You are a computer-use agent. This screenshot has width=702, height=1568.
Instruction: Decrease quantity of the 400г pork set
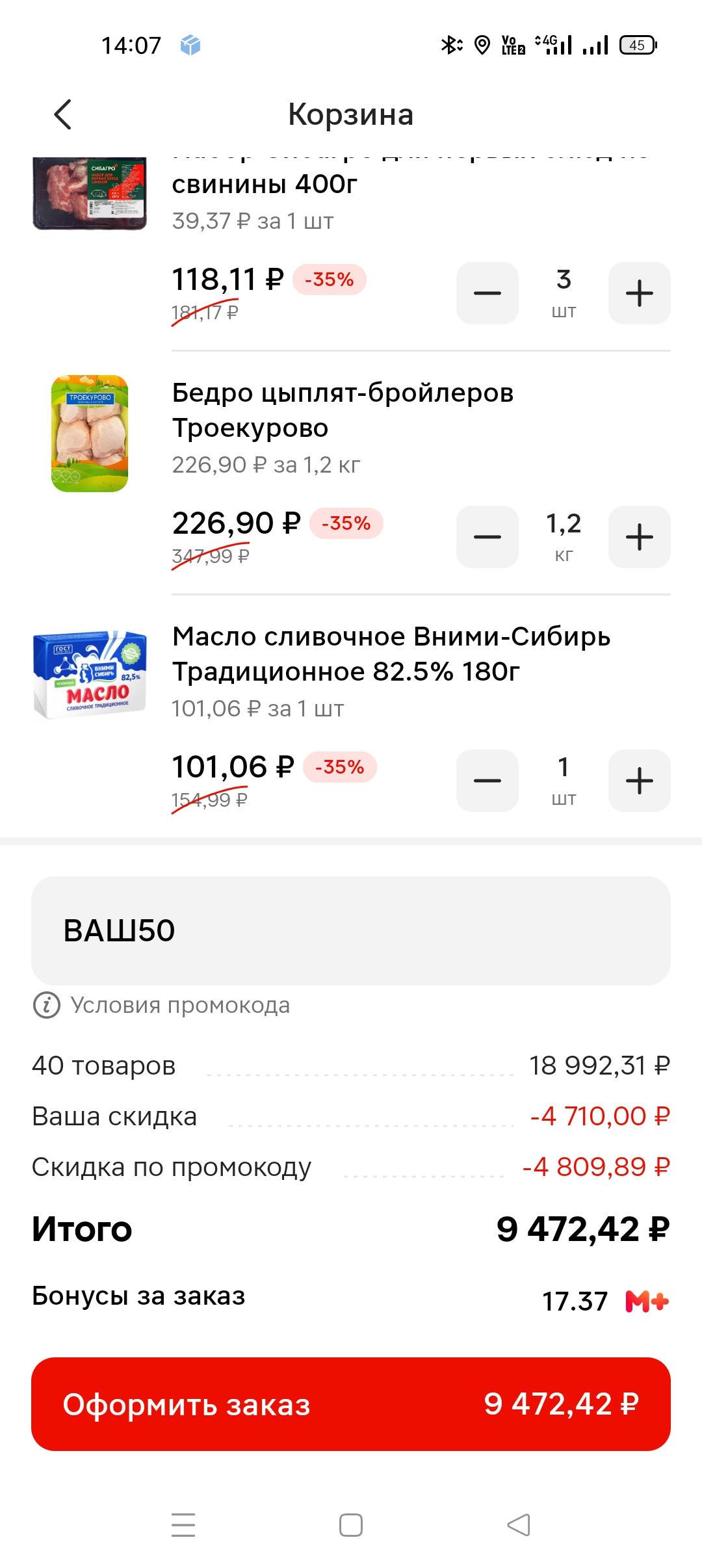pyautogui.click(x=487, y=293)
